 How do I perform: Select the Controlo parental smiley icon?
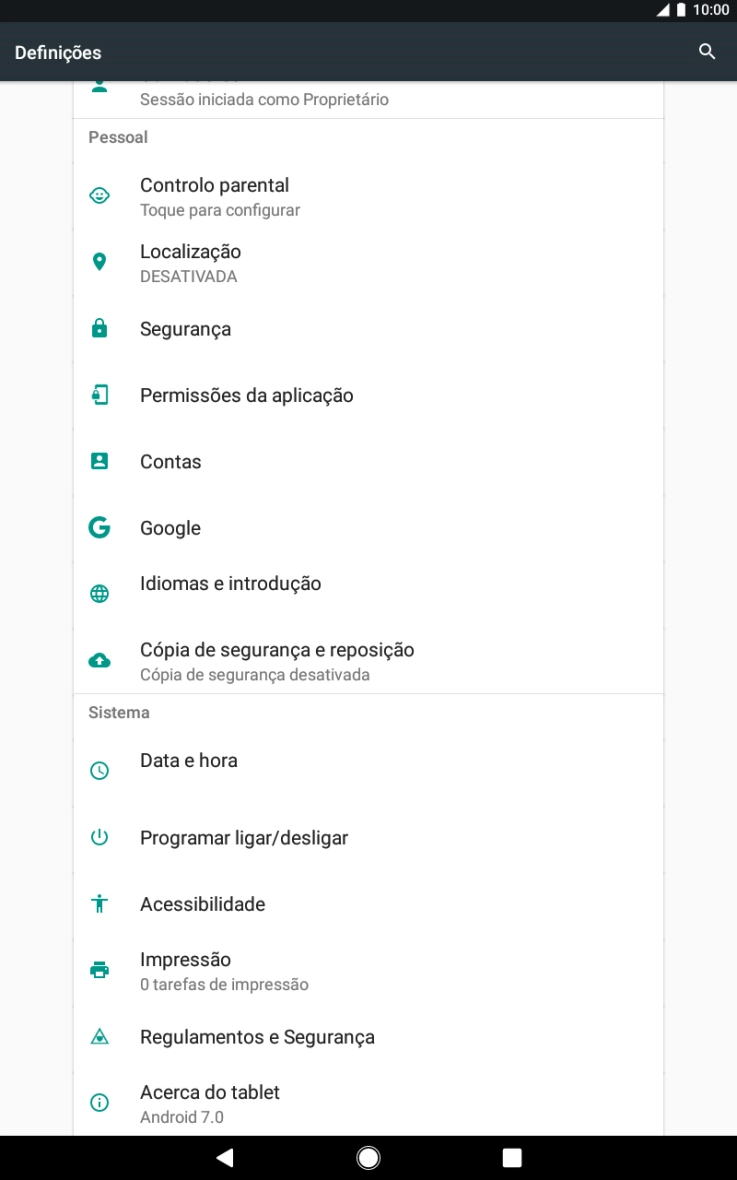click(x=99, y=194)
